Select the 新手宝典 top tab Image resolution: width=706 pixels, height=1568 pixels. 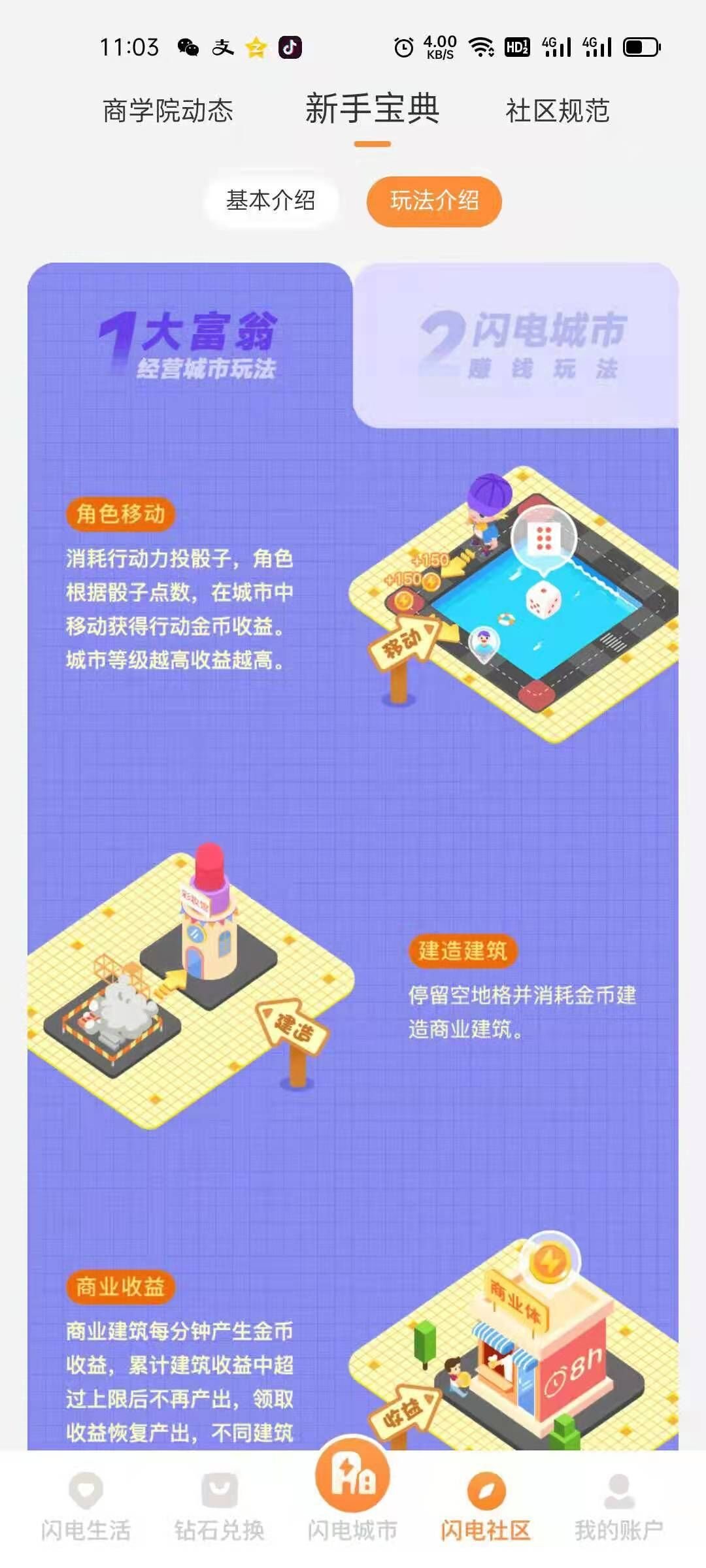point(372,110)
